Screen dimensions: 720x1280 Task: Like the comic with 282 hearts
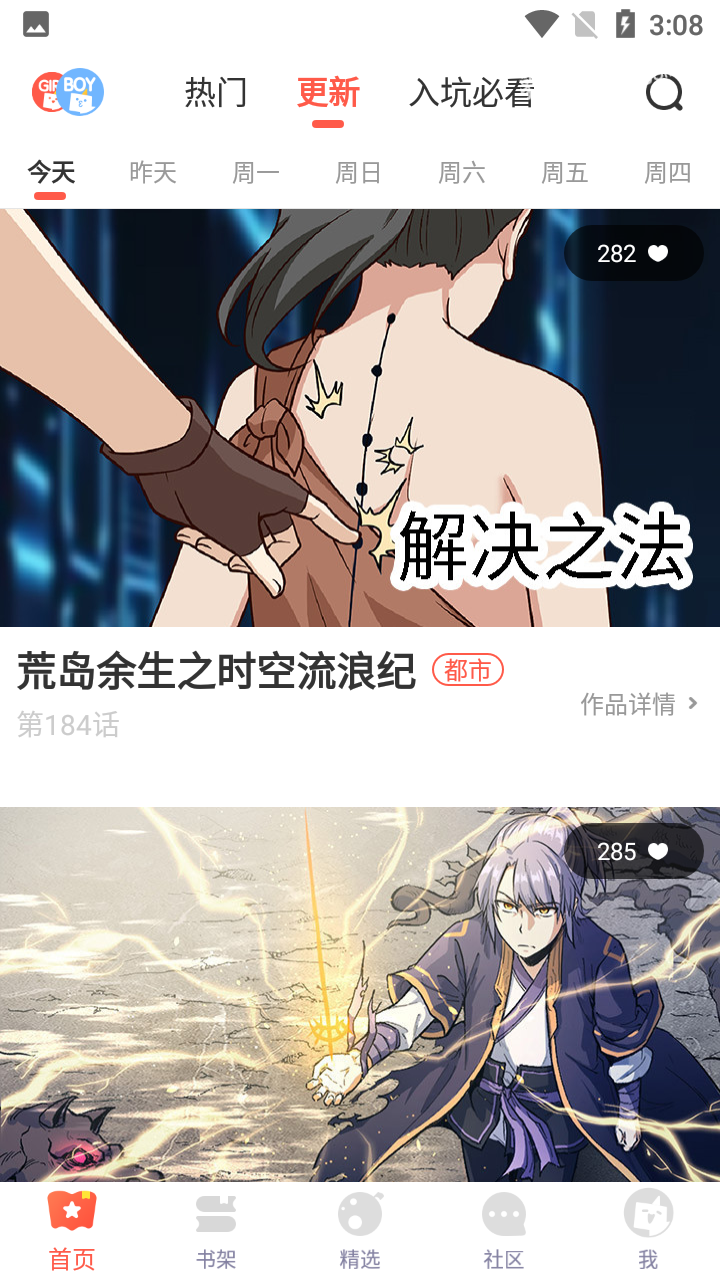pos(634,254)
